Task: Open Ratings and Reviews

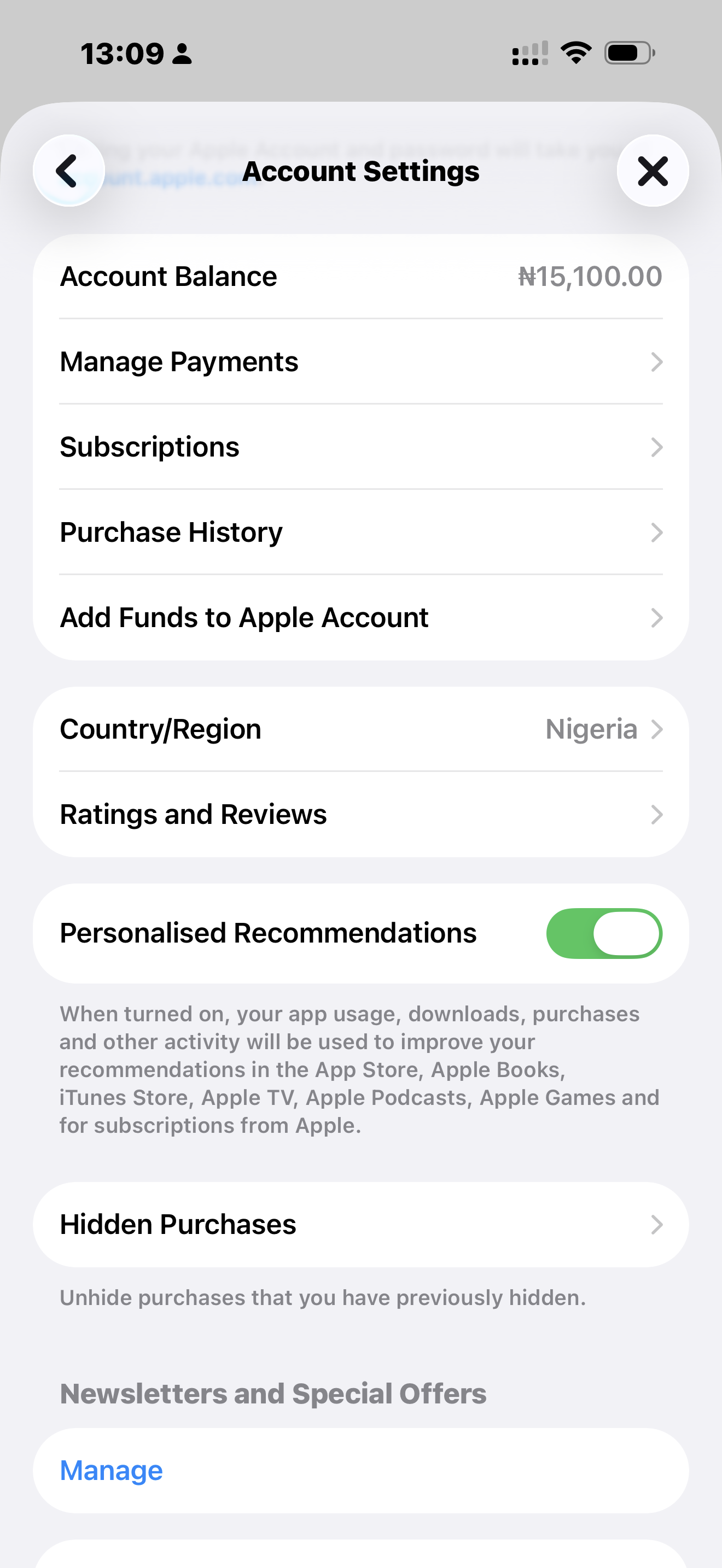Action: pyautogui.click(x=360, y=815)
